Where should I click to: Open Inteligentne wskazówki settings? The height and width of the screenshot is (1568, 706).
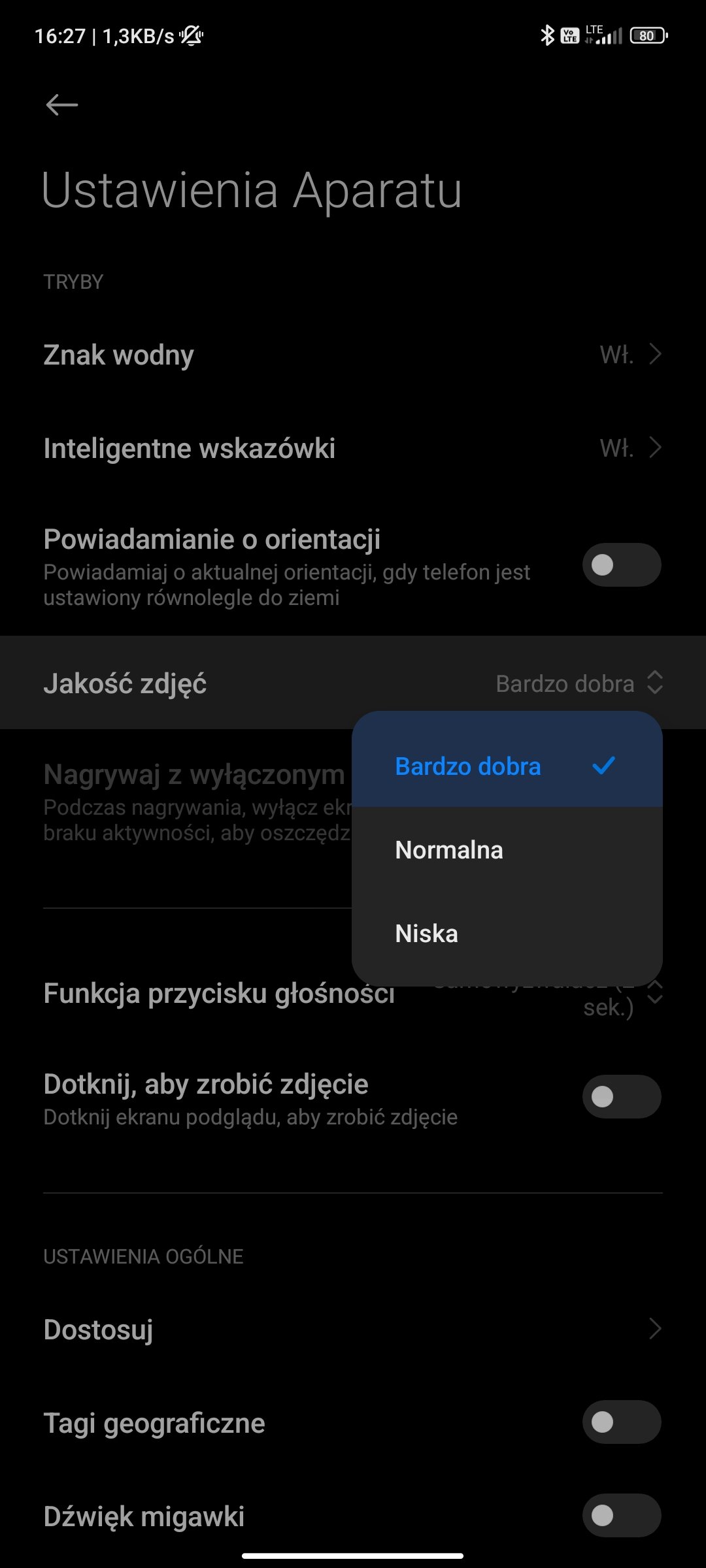tap(353, 448)
